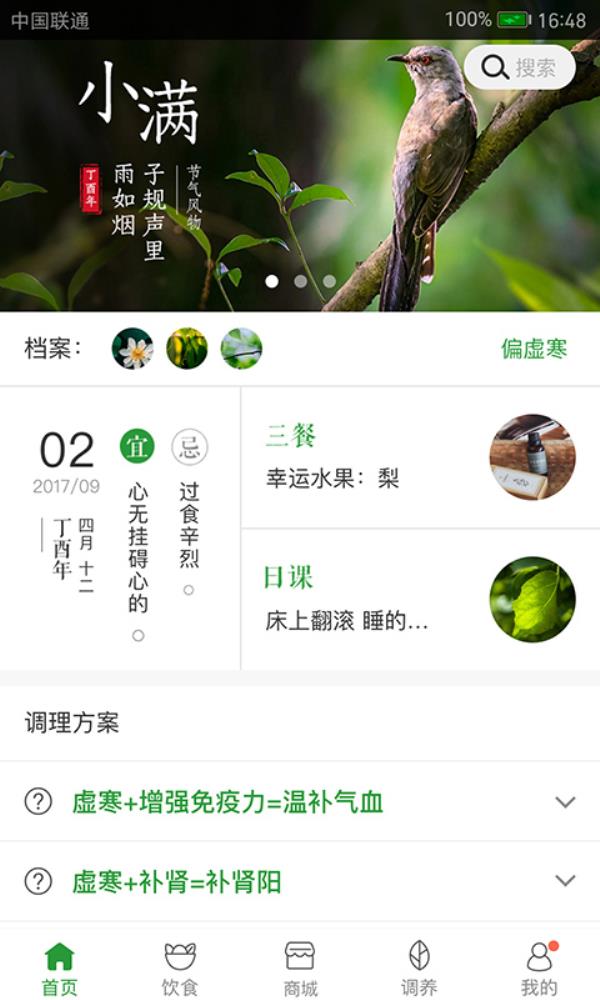Select the 忌 avoid indicator
This screenshot has height=1000, width=600.
point(189,446)
